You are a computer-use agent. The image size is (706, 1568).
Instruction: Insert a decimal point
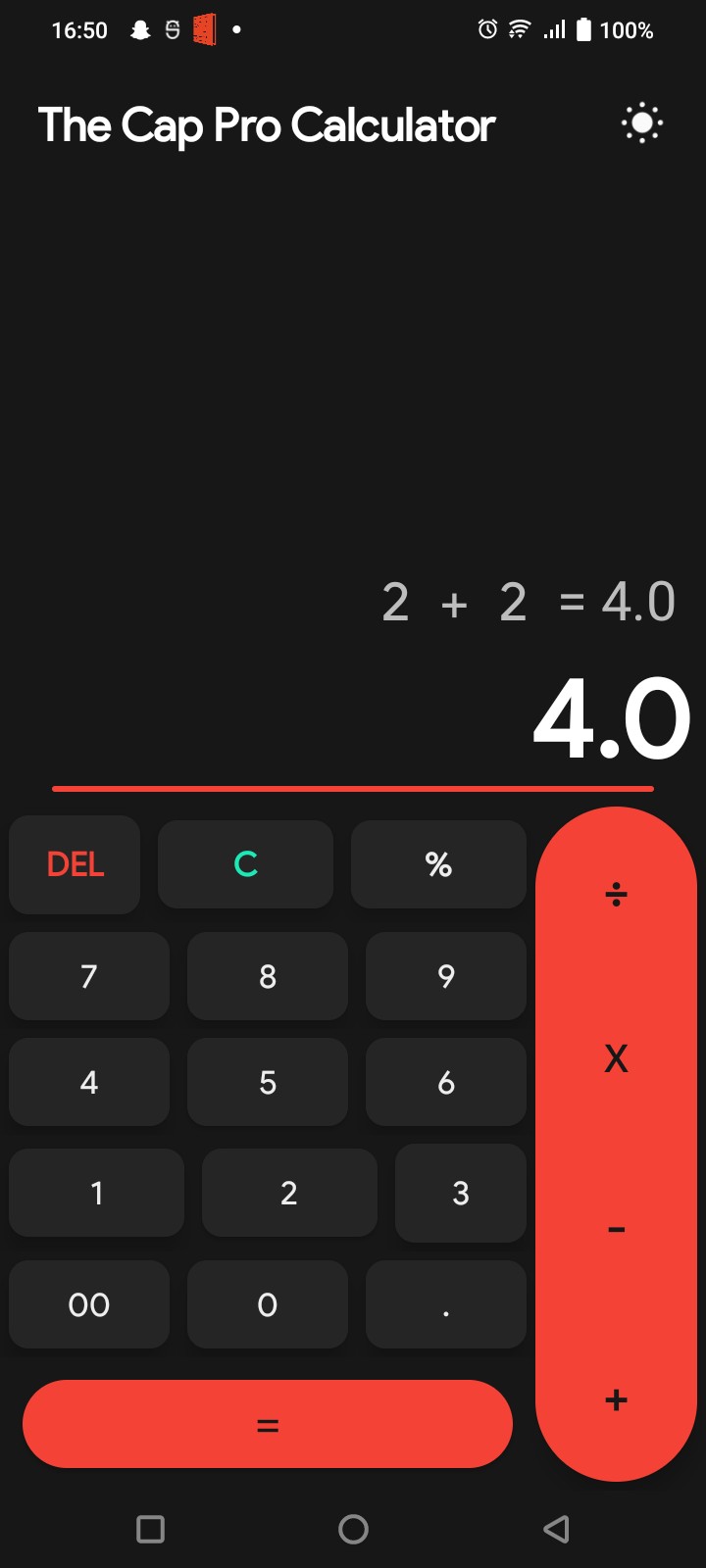click(x=446, y=1304)
